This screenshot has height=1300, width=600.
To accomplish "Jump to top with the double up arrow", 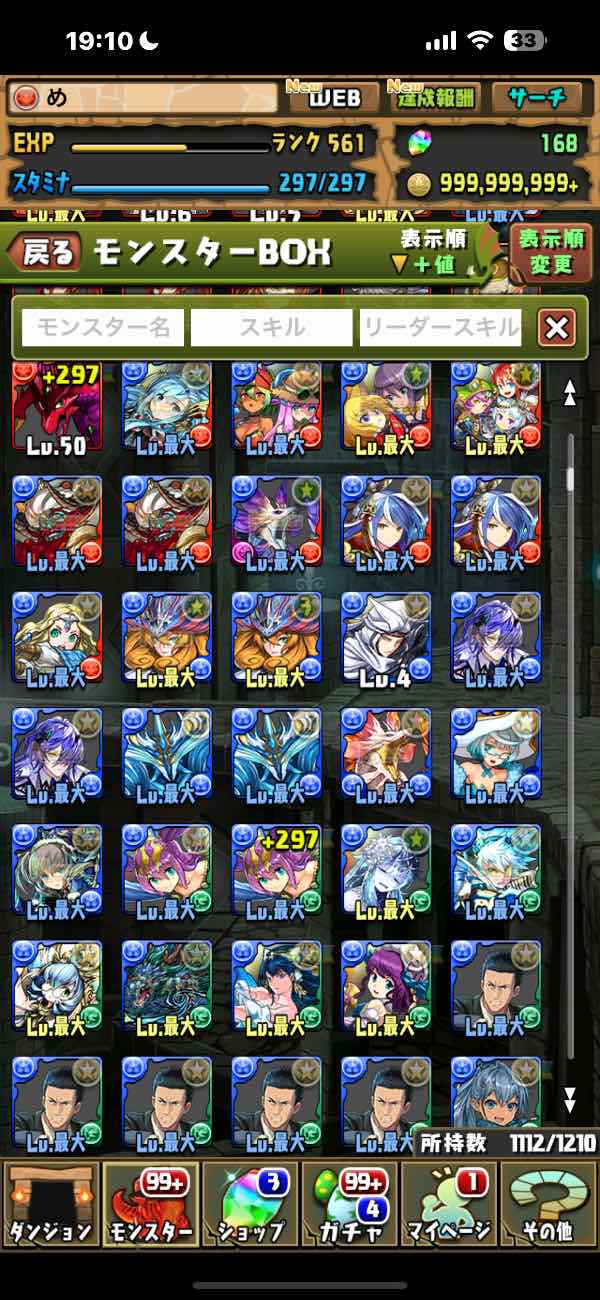I will (x=570, y=392).
